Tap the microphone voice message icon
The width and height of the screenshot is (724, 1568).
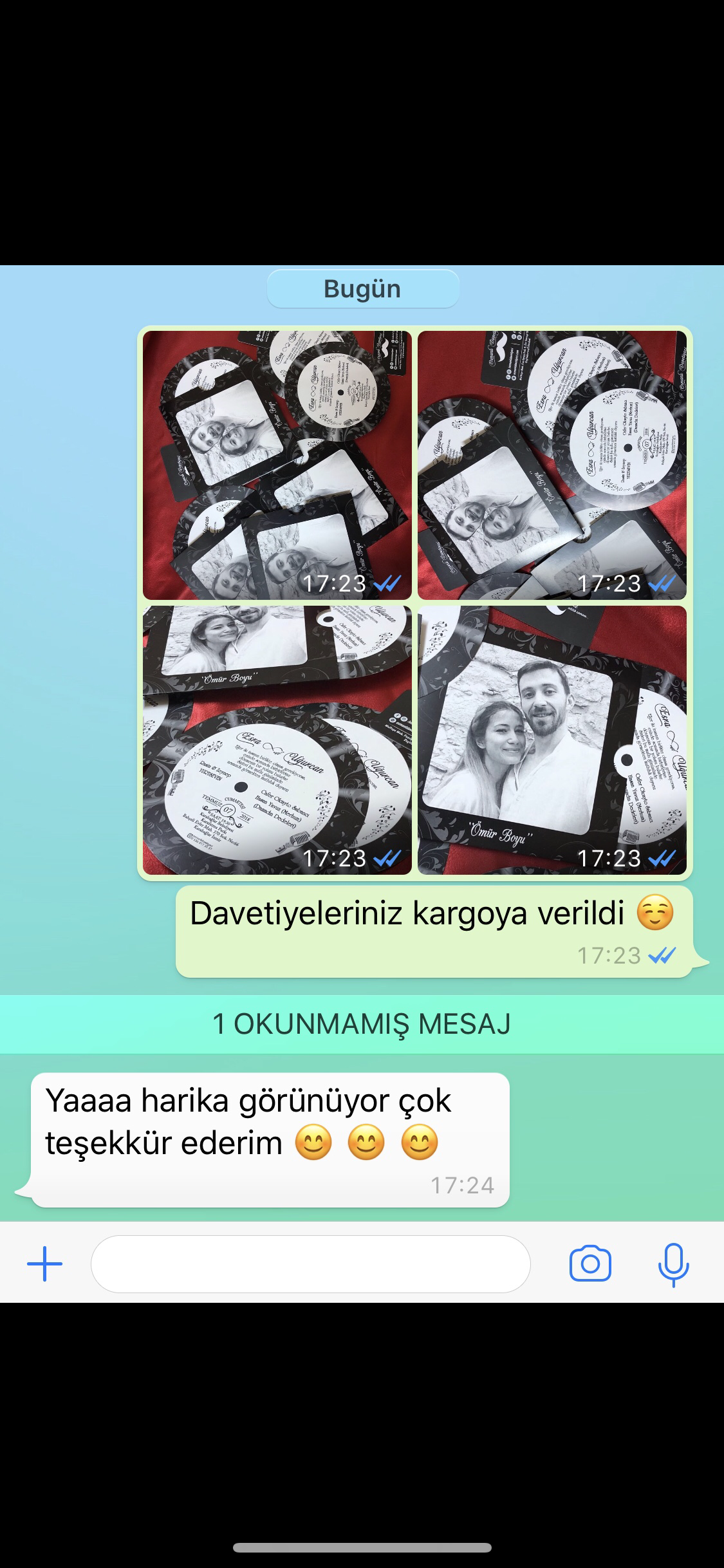(673, 1264)
